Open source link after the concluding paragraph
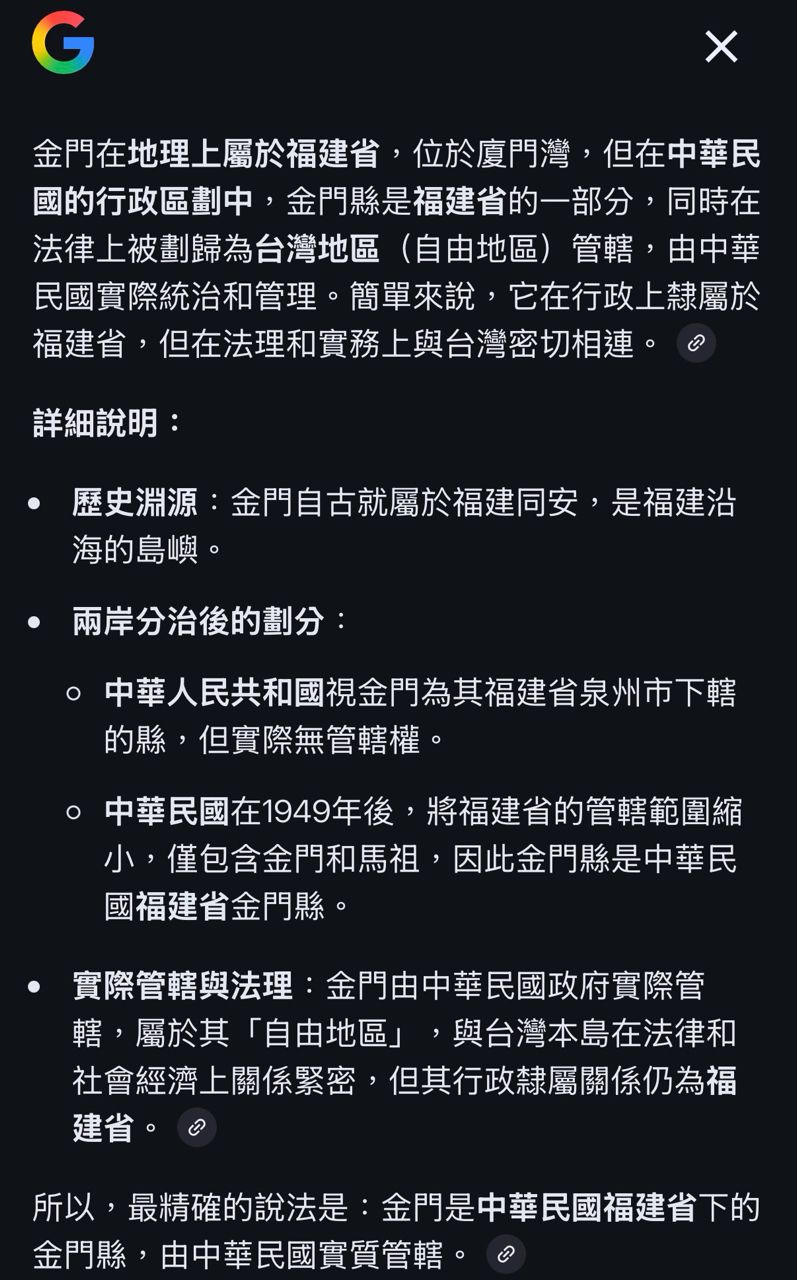The height and width of the screenshot is (1280, 797). (506, 1253)
